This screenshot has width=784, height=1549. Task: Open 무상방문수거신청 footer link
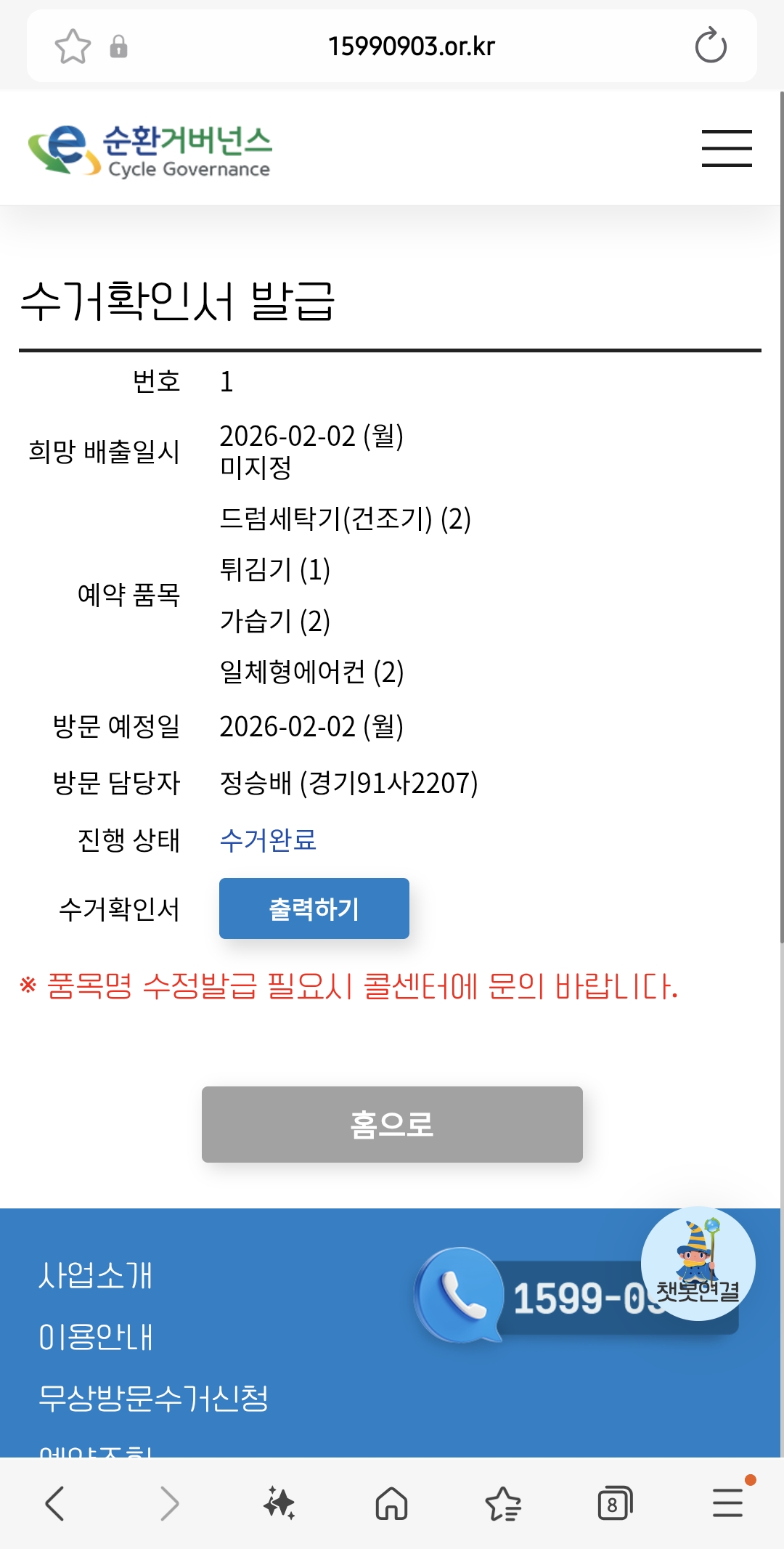tap(153, 1398)
